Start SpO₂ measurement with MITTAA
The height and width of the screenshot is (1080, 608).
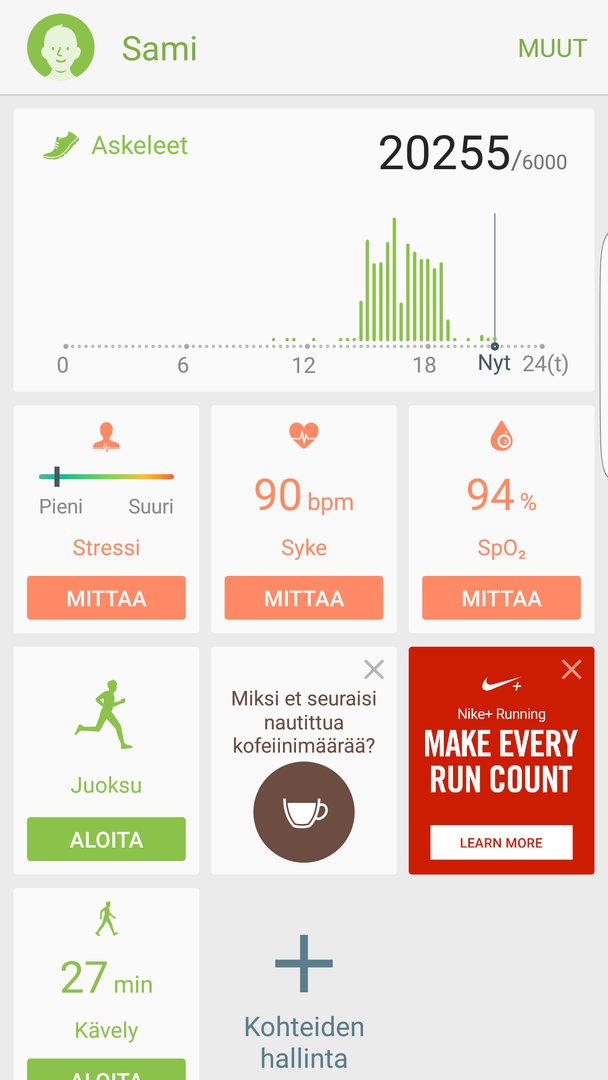point(501,598)
